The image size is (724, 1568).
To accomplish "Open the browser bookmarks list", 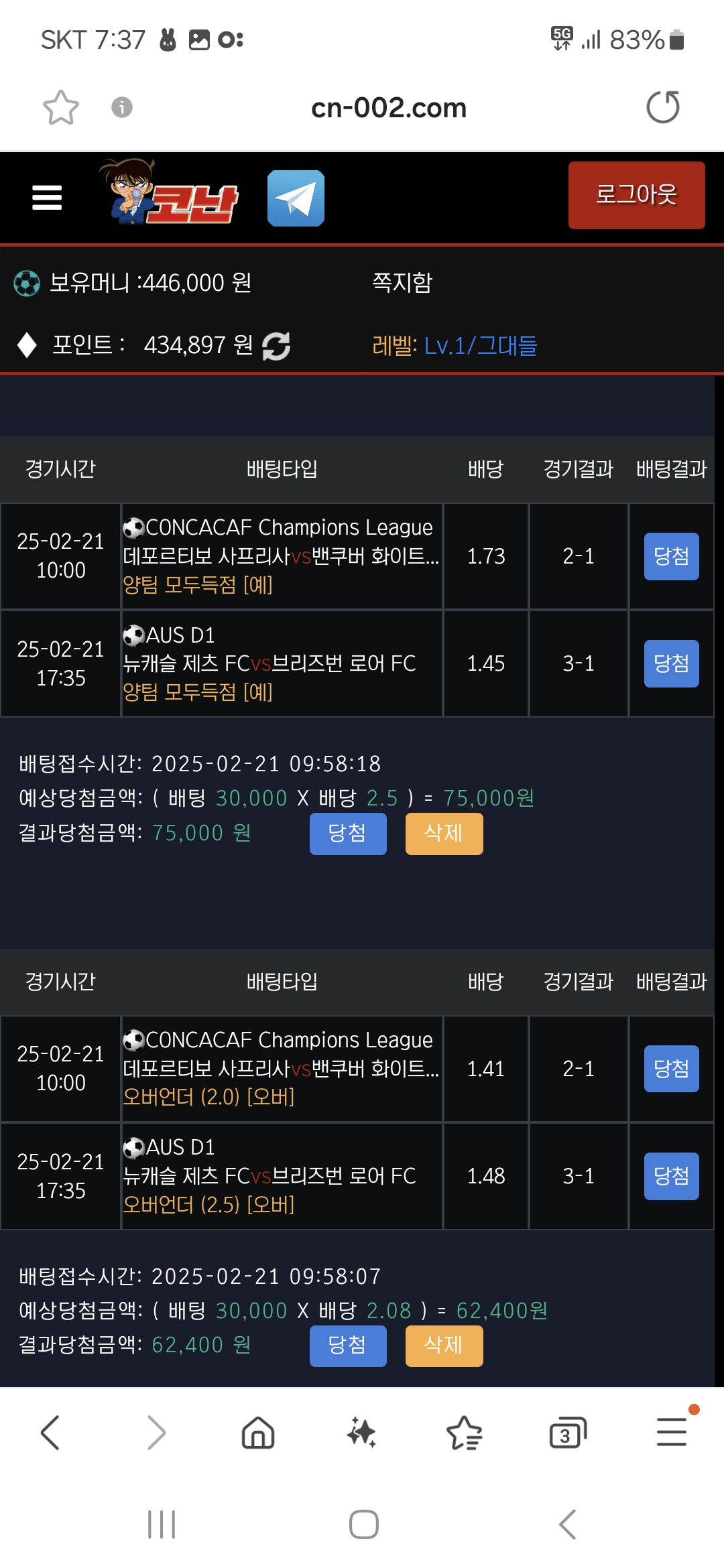I will (464, 1433).
